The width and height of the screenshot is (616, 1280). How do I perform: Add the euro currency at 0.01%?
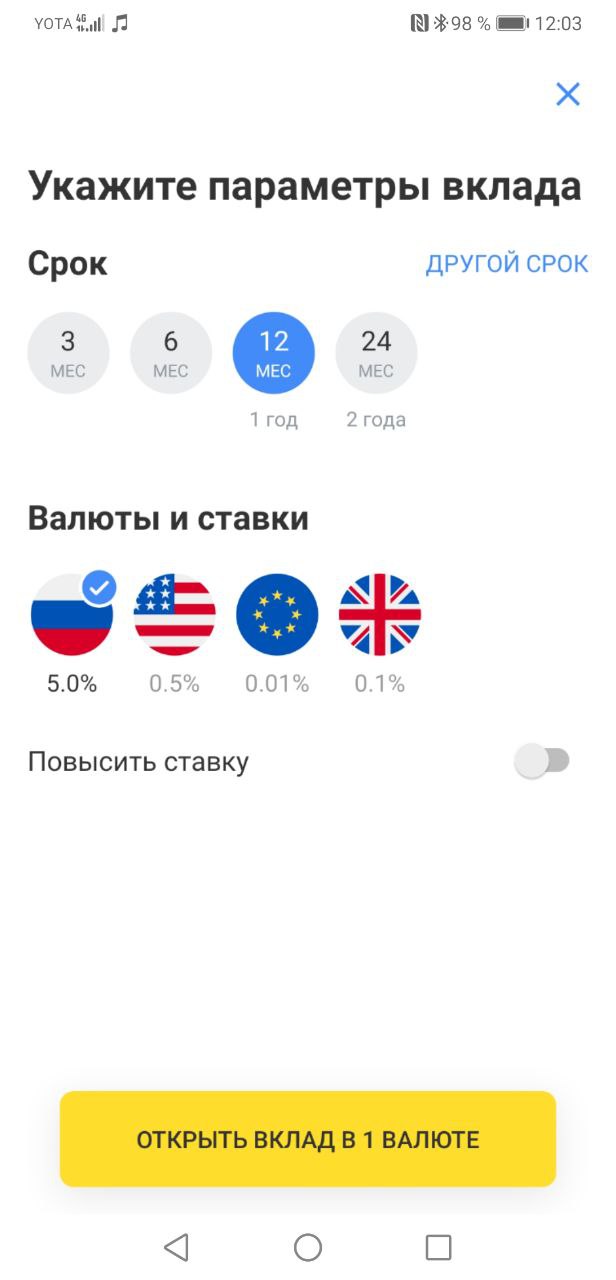tap(277, 614)
